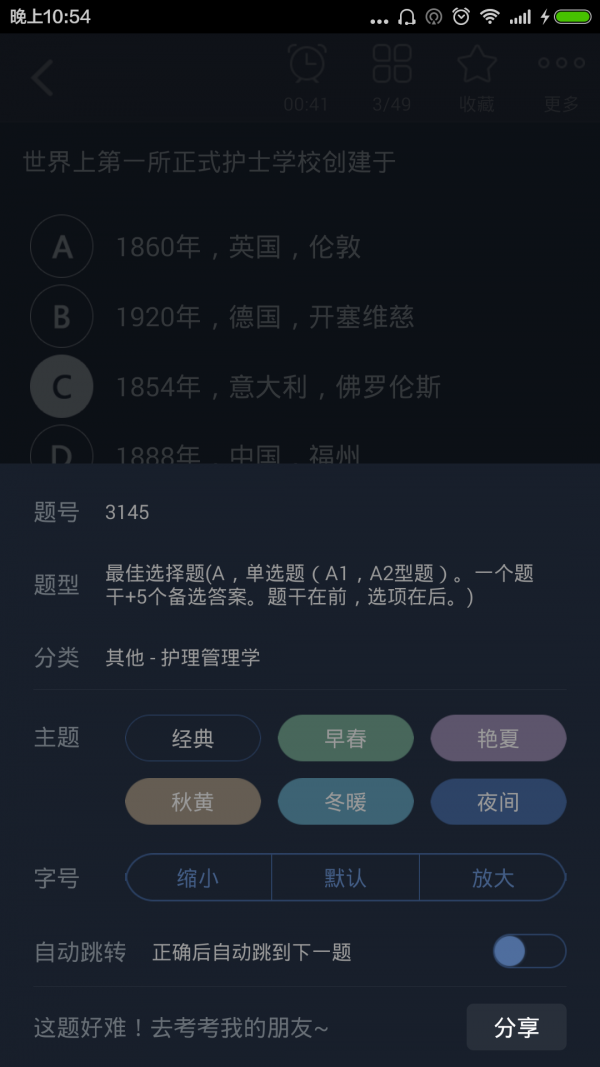Reset font size with 默认
600x1067 pixels.
coord(345,878)
